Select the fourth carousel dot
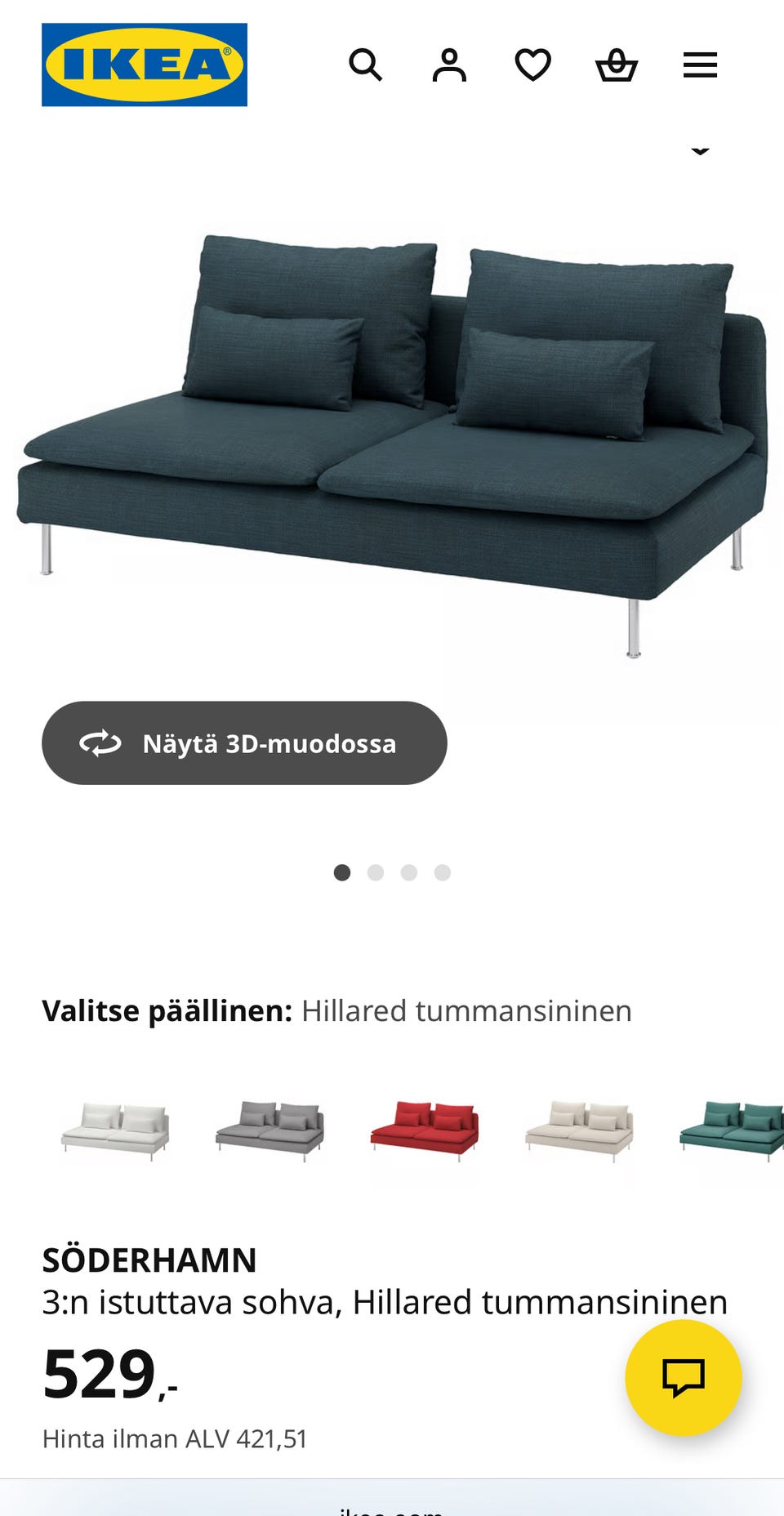Screen dimensions: 784x1516 coord(443,872)
